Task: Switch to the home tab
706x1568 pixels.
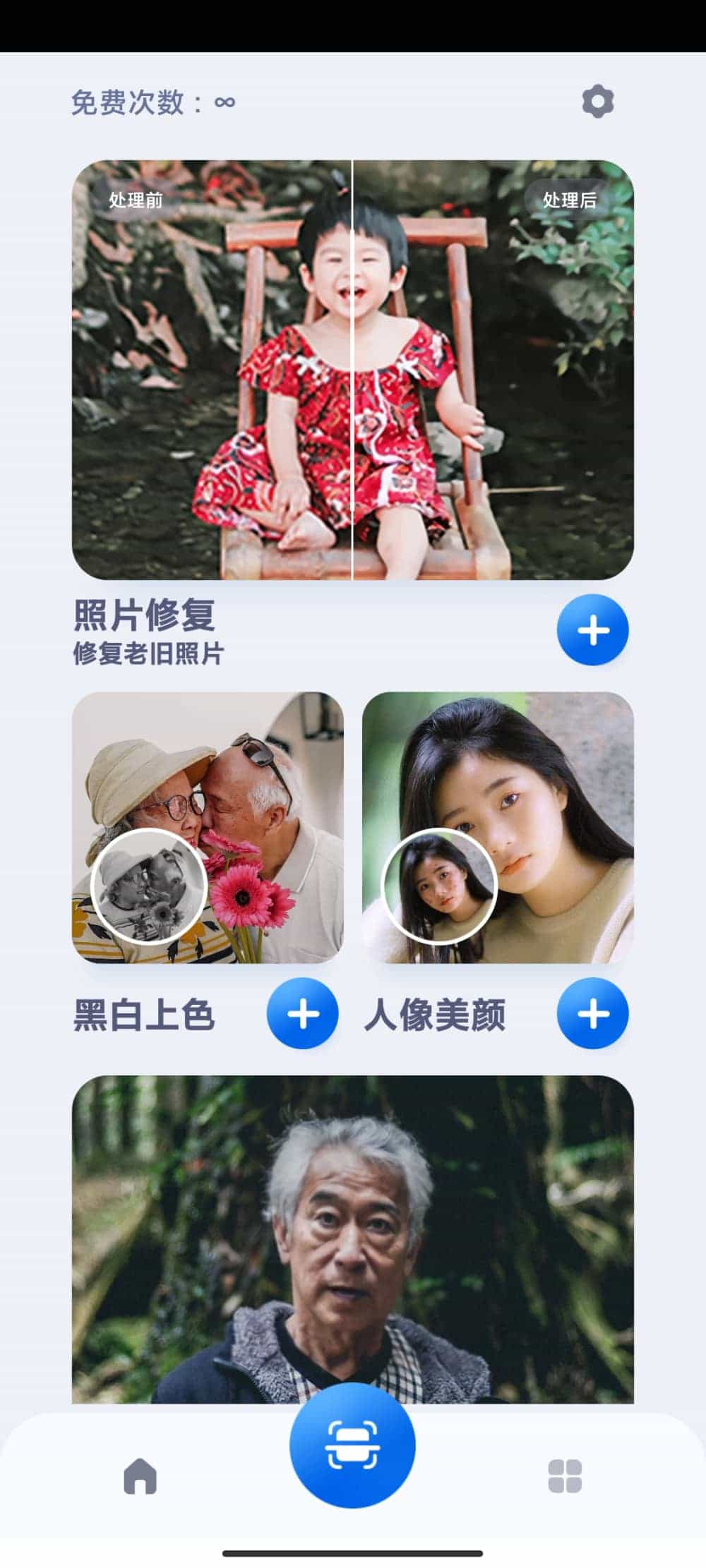Action: 140,1475
